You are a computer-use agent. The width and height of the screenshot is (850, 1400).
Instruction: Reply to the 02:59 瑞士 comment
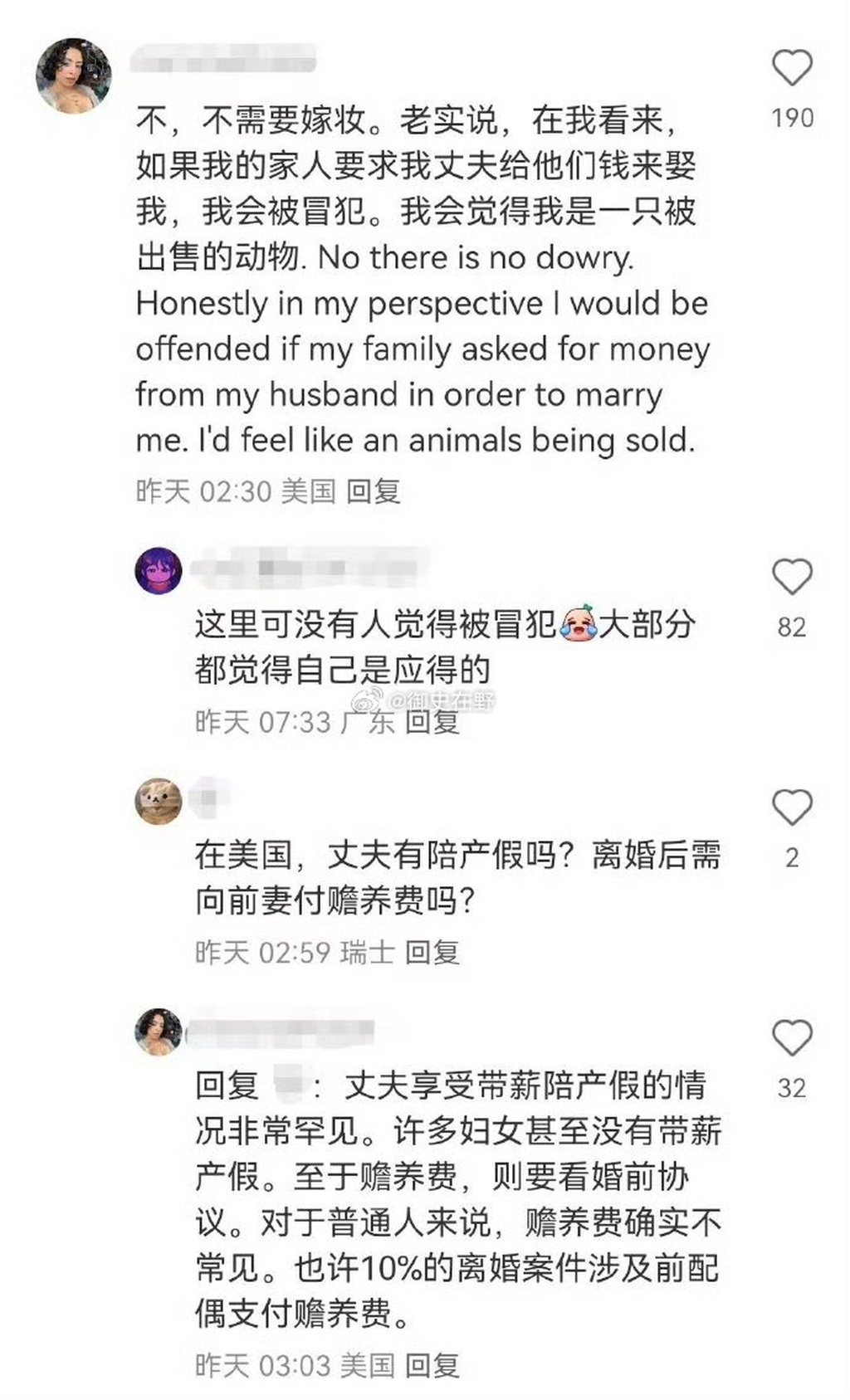432,952
